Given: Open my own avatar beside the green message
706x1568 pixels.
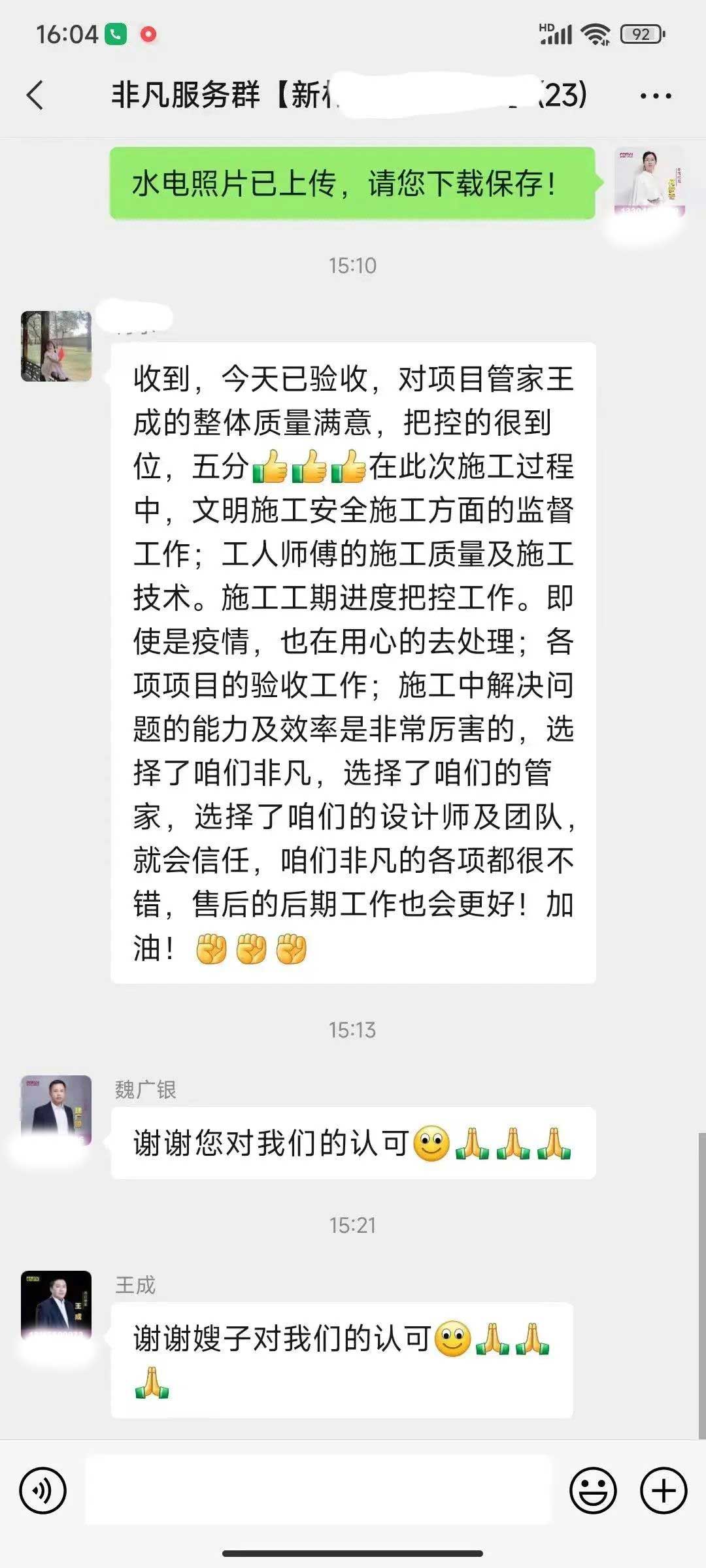Looking at the screenshot, I should [648, 183].
